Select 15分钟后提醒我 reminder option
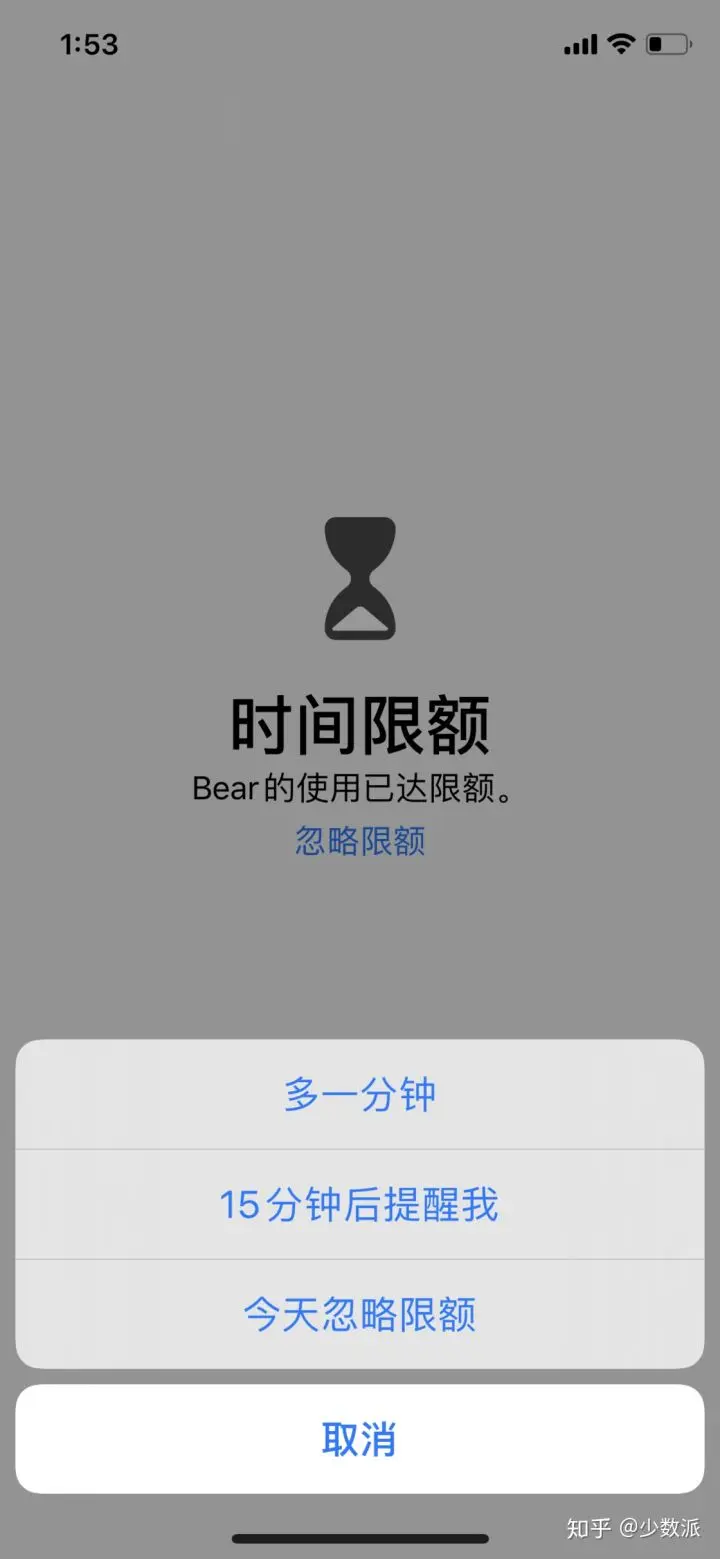Image resolution: width=720 pixels, height=1559 pixels. 360,1205
